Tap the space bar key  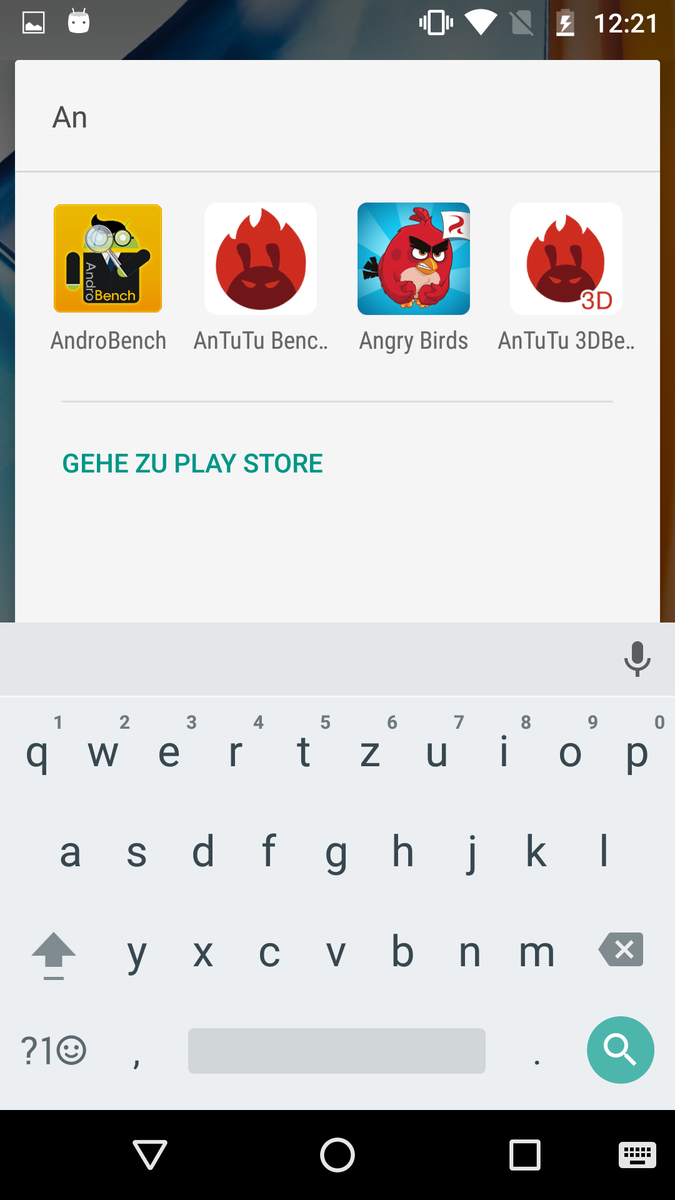336,1051
